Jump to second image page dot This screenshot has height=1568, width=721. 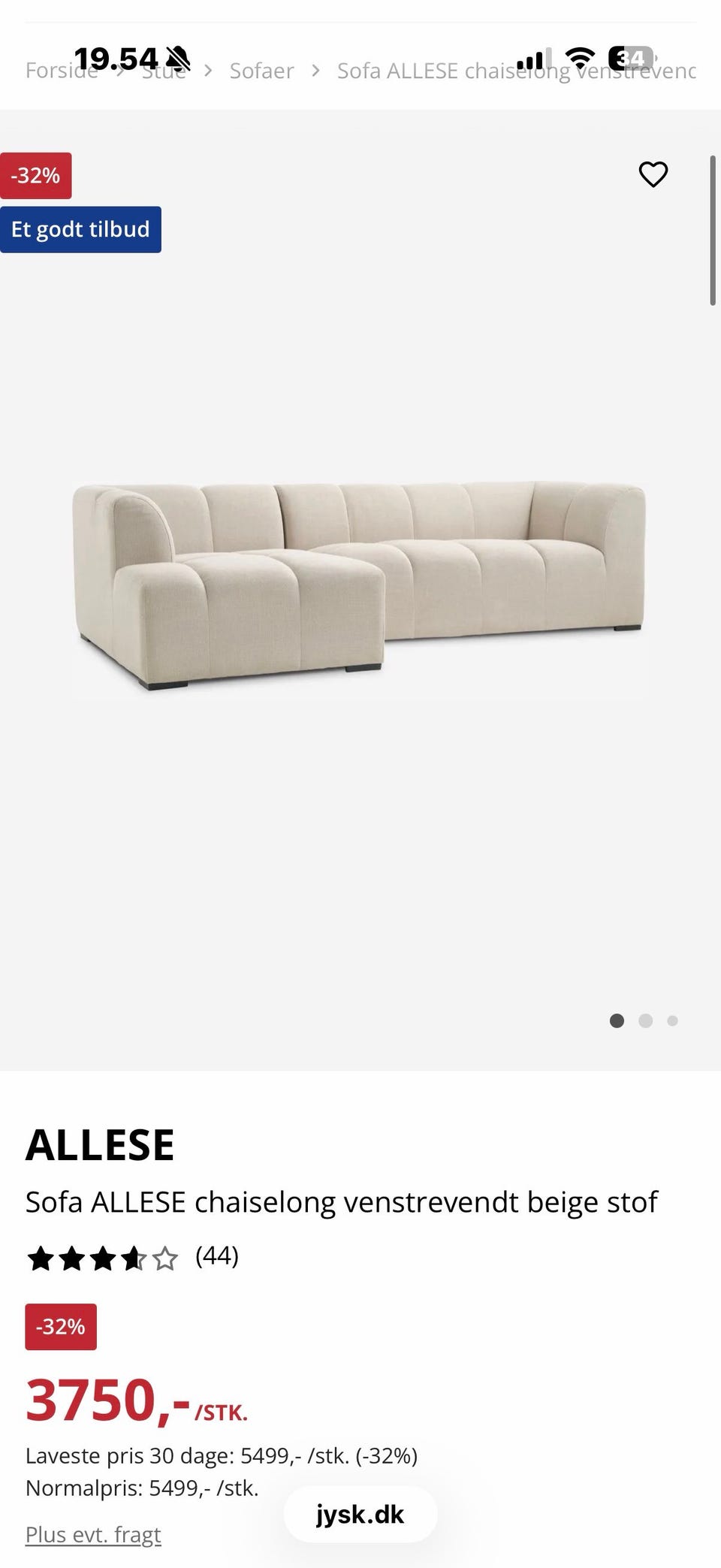(645, 1020)
